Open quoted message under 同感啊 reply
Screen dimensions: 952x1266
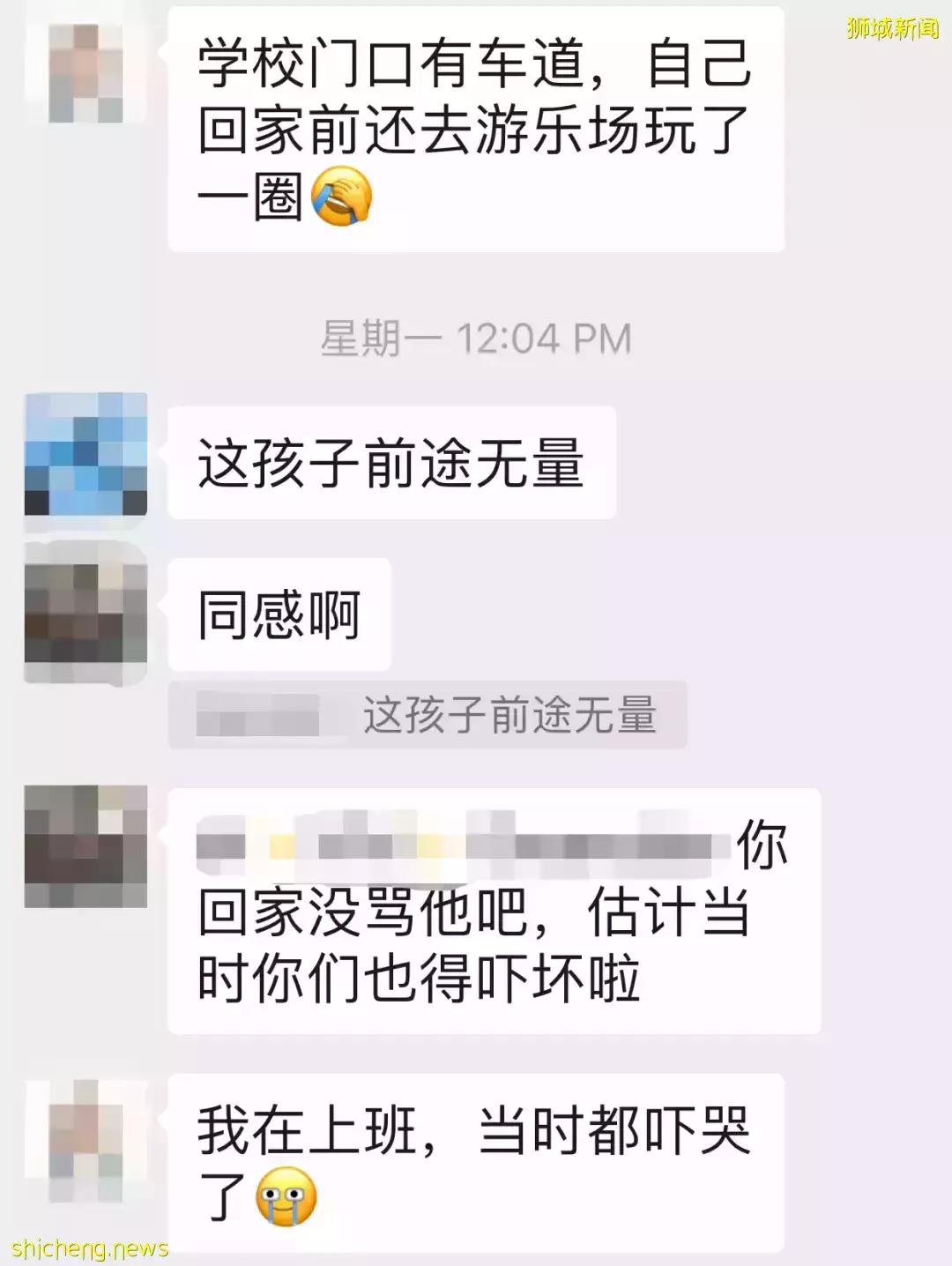(428, 715)
